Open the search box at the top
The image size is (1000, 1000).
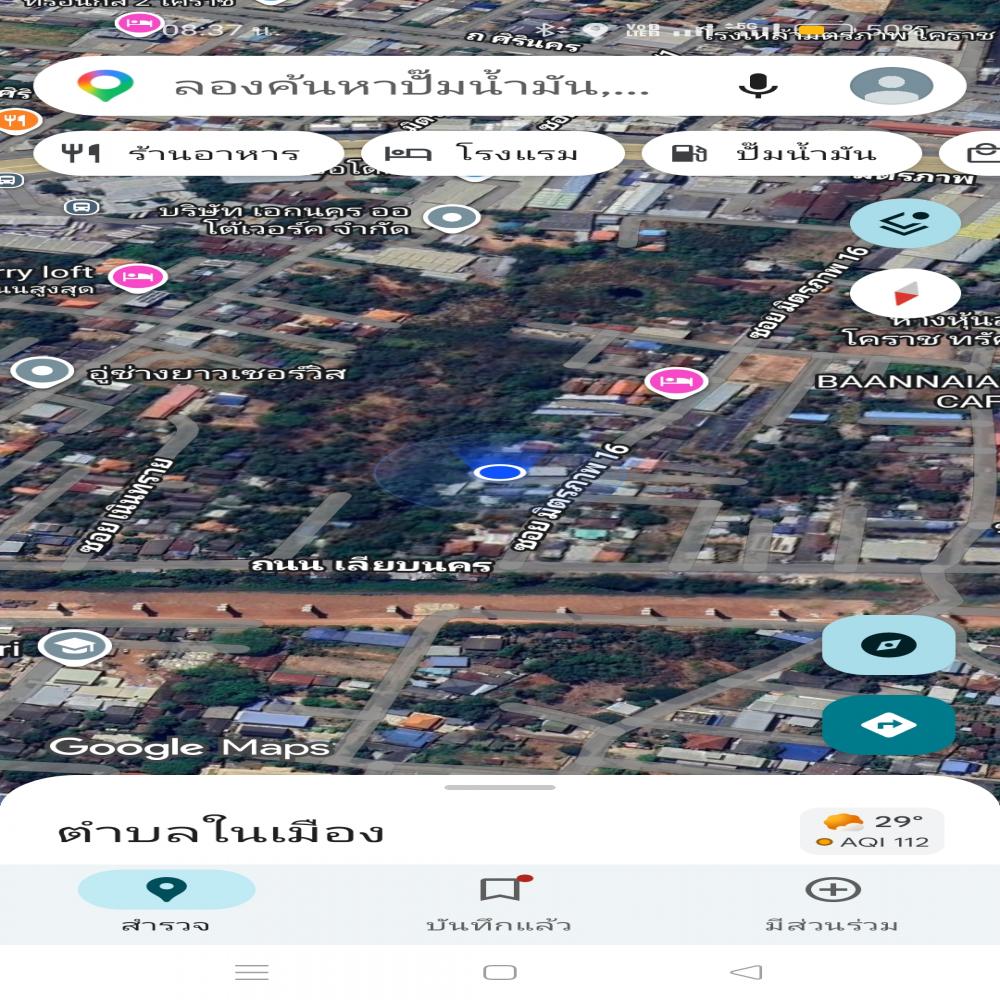410,86
